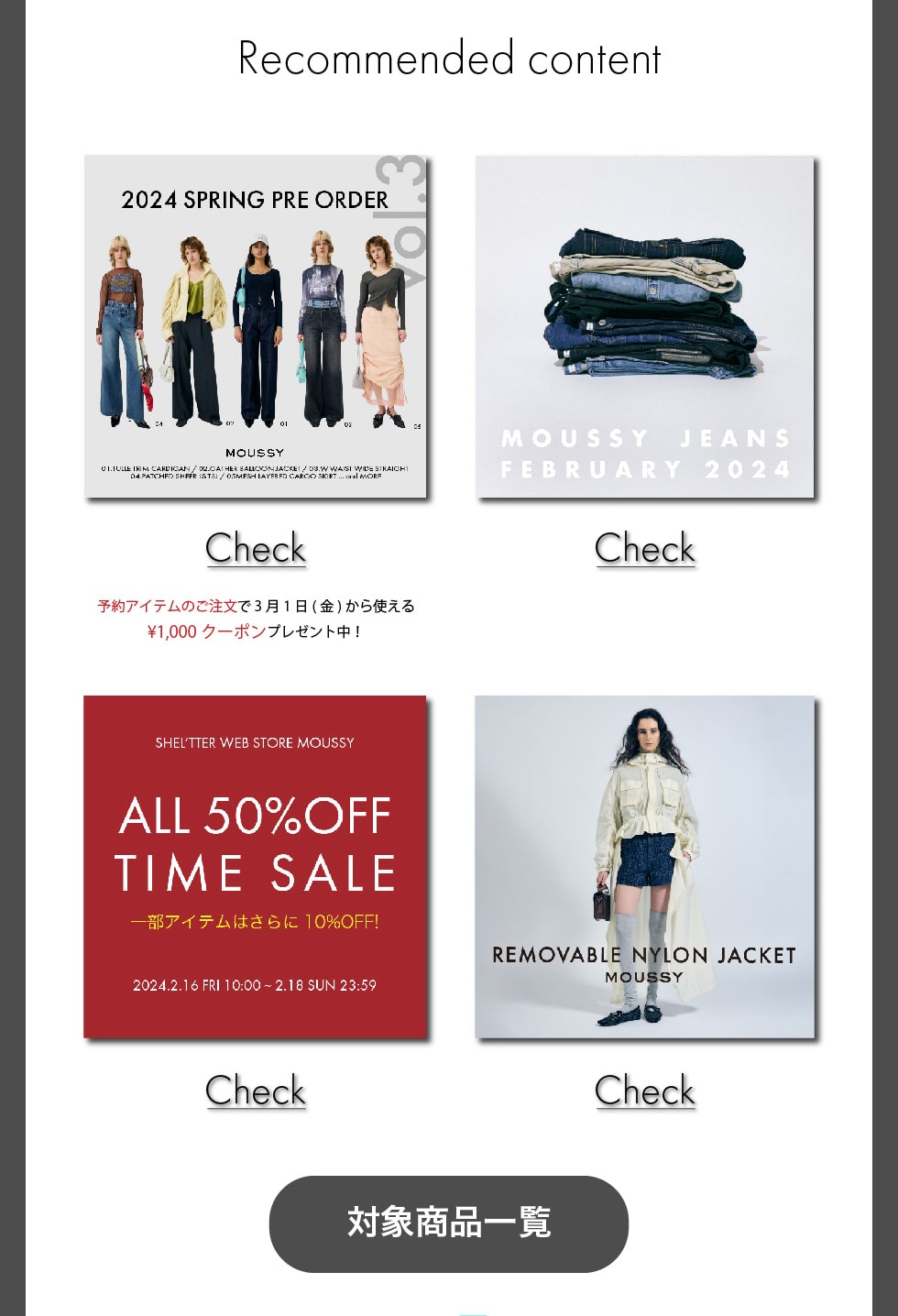898x1316 pixels.
Task: Open the All 50% Off Time Sale banner
Action: (256, 867)
